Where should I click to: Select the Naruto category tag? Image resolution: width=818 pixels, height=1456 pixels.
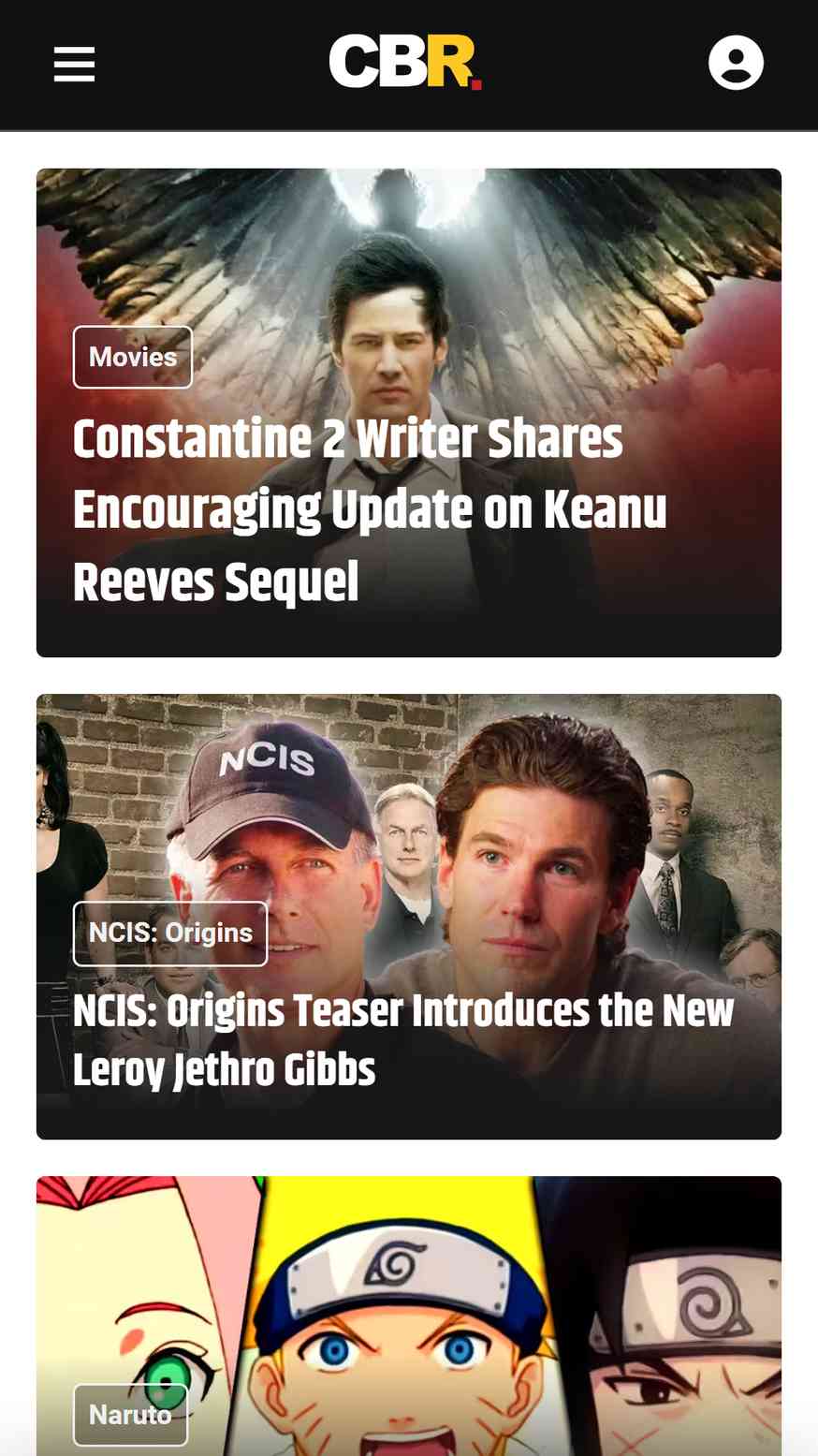click(130, 1415)
